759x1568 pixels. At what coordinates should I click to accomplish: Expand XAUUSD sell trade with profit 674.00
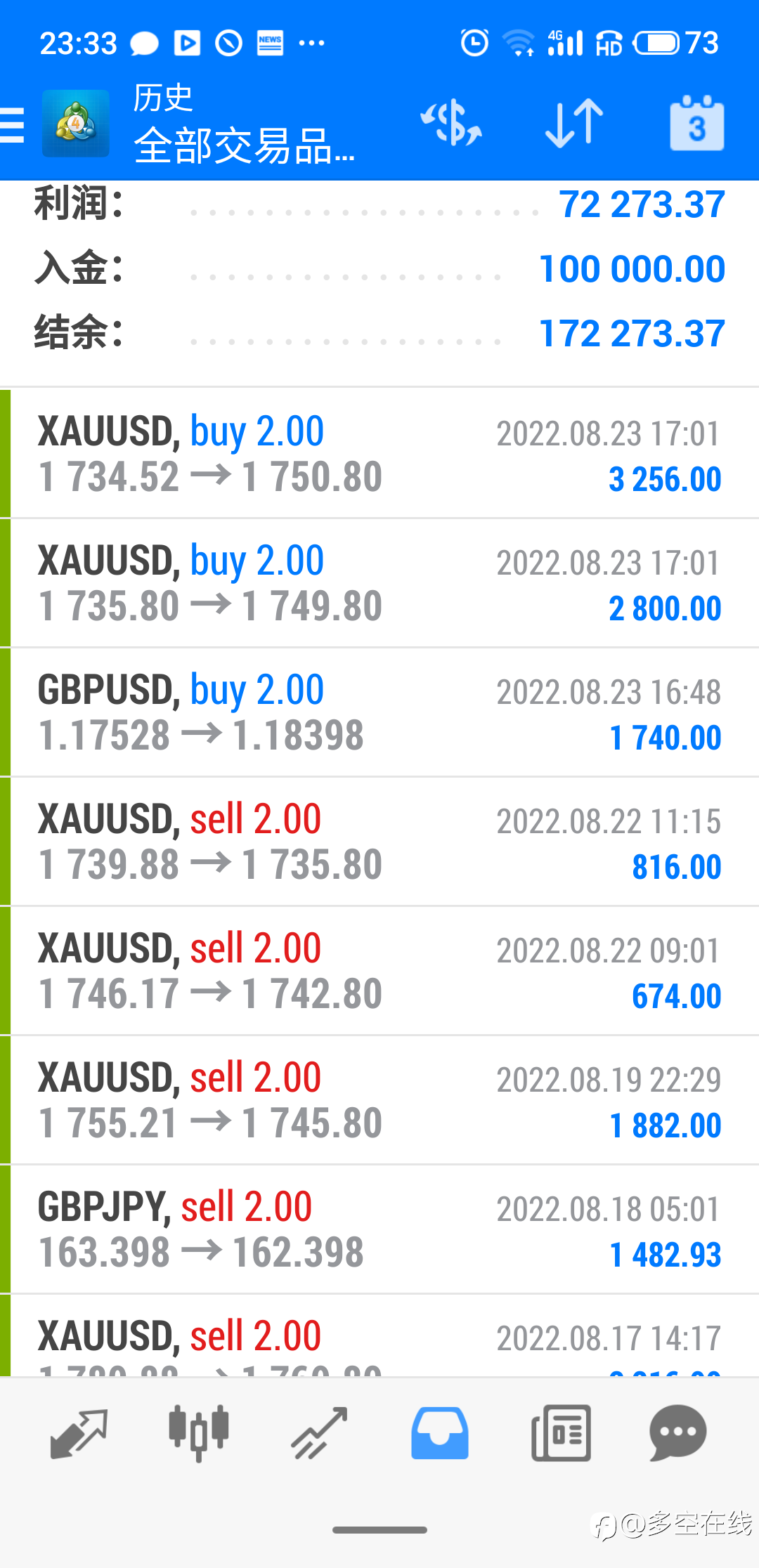point(379,971)
